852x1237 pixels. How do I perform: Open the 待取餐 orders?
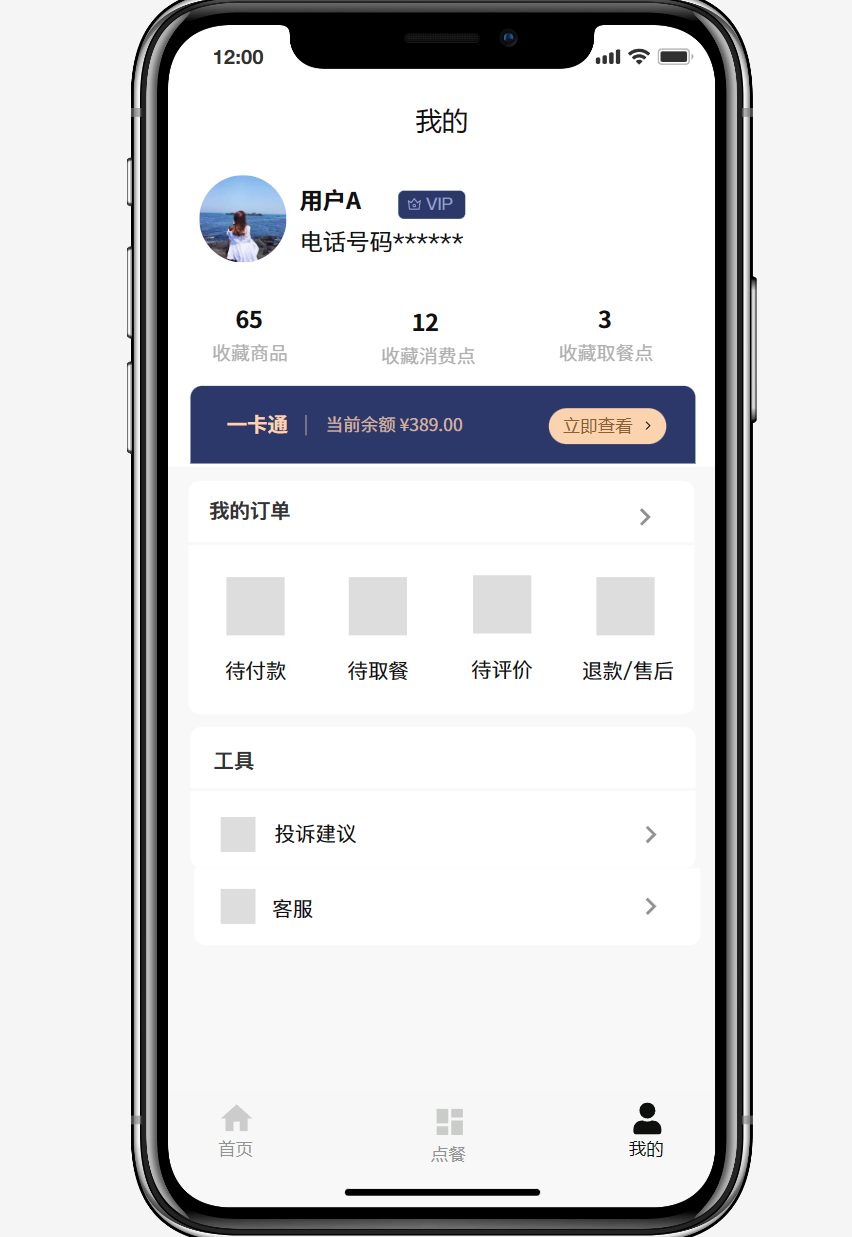(378, 627)
